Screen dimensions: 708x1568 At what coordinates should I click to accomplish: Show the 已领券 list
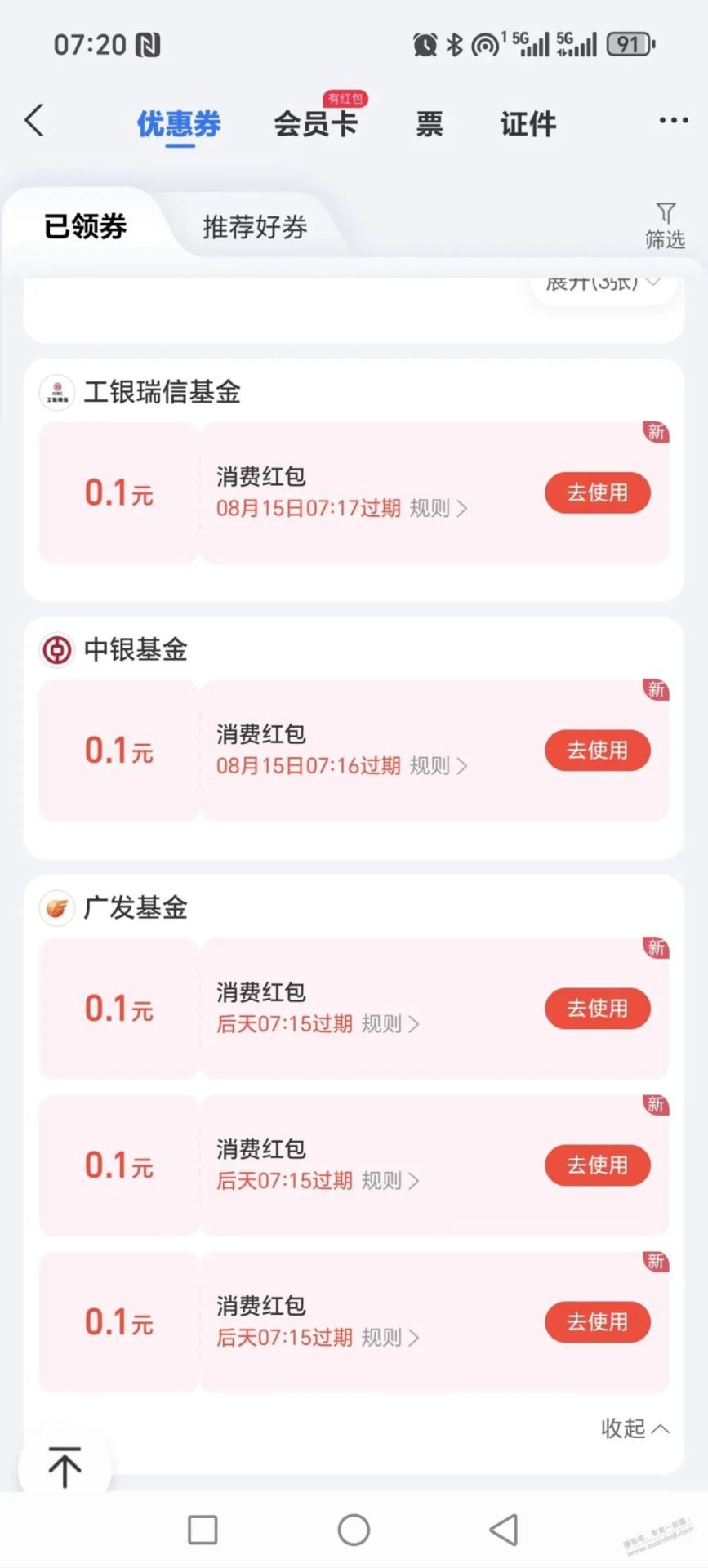tap(86, 226)
